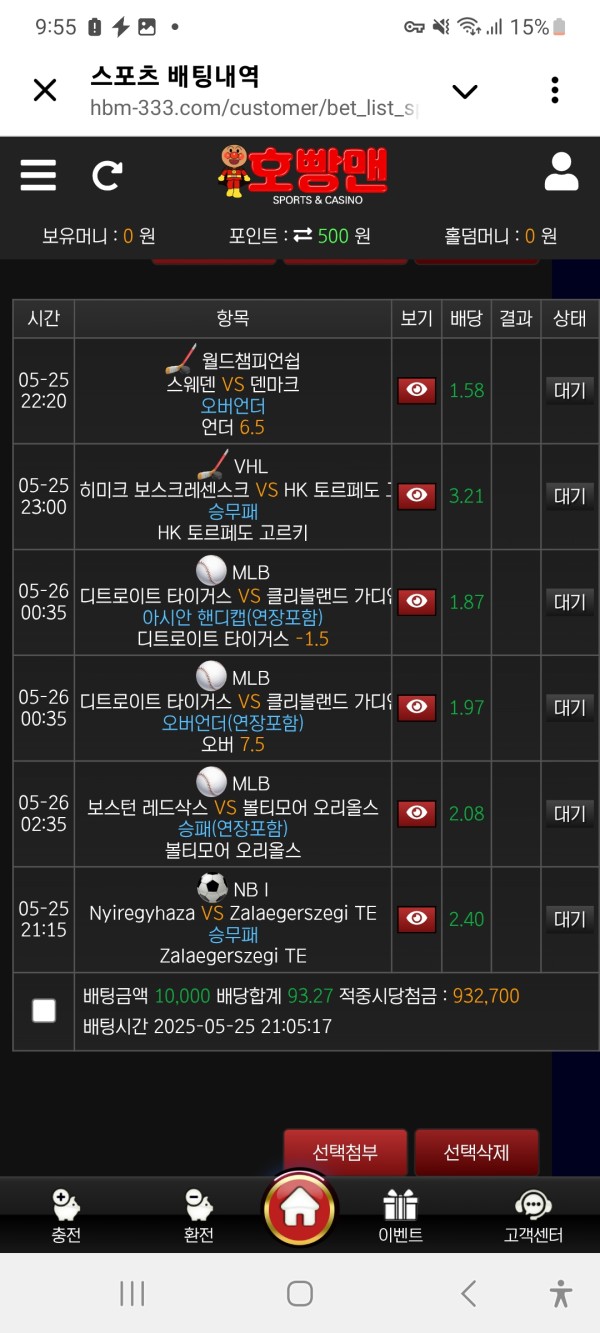Viewport: 600px width, 1333px height.
Task: Open the 이벤트 events tab
Action: [x=400, y=1215]
